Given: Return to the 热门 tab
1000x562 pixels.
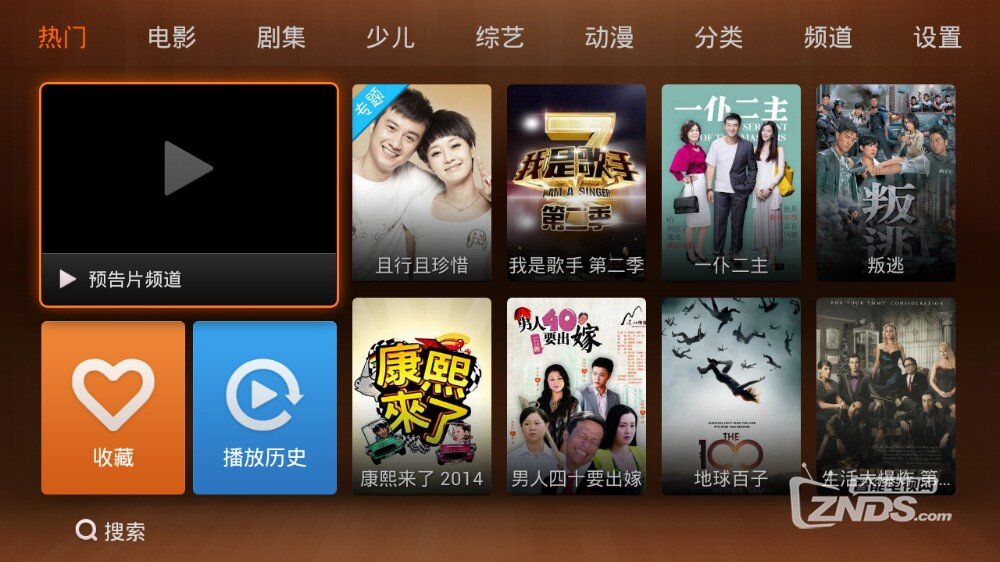Looking at the screenshot, I should tap(62, 38).
